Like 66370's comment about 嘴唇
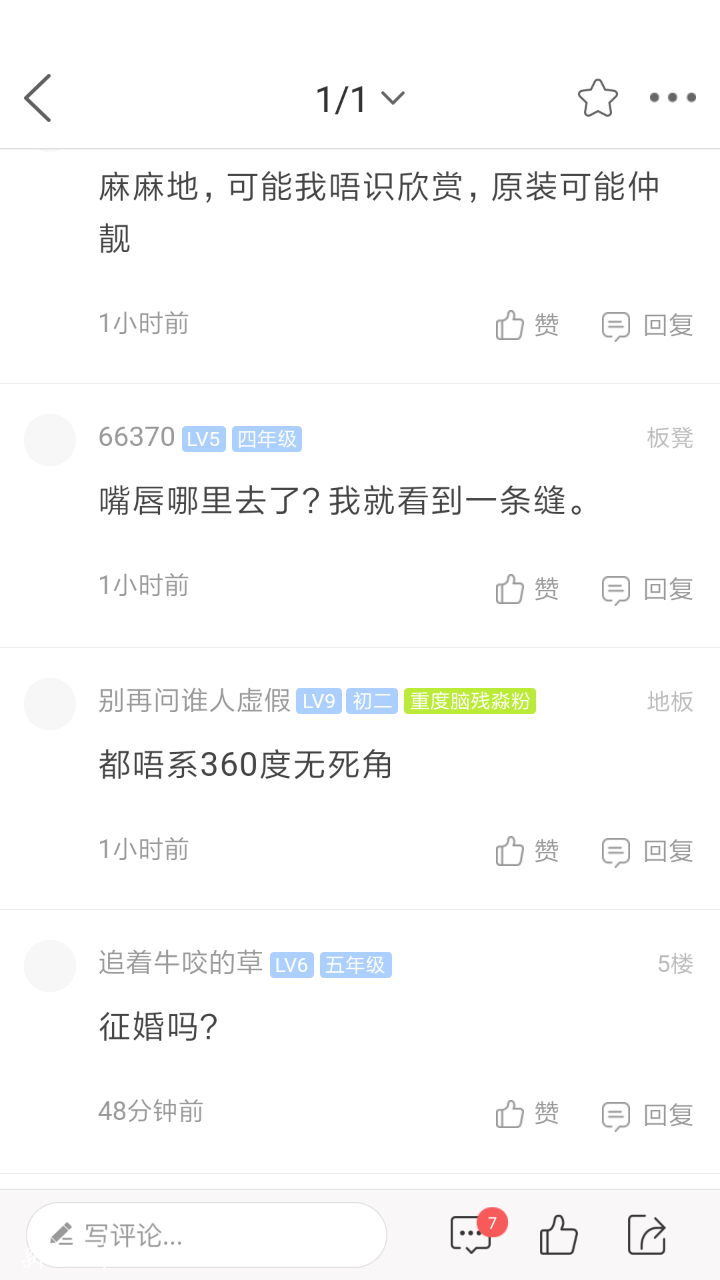 coord(527,589)
